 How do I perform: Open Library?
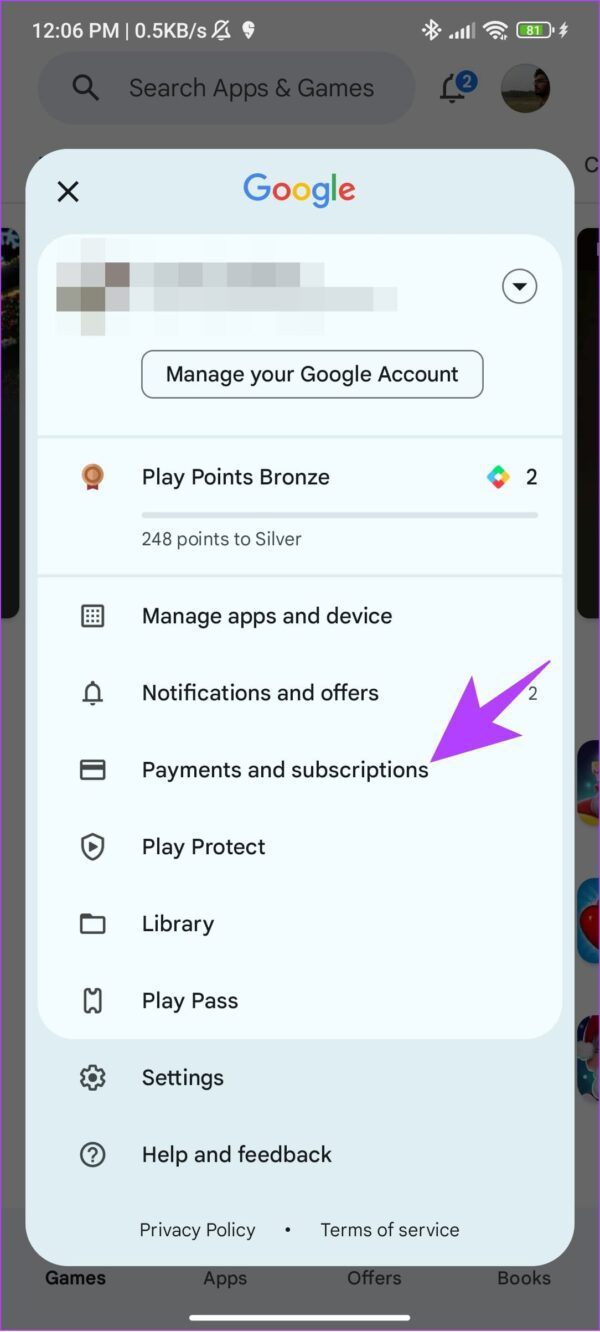pos(177,924)
